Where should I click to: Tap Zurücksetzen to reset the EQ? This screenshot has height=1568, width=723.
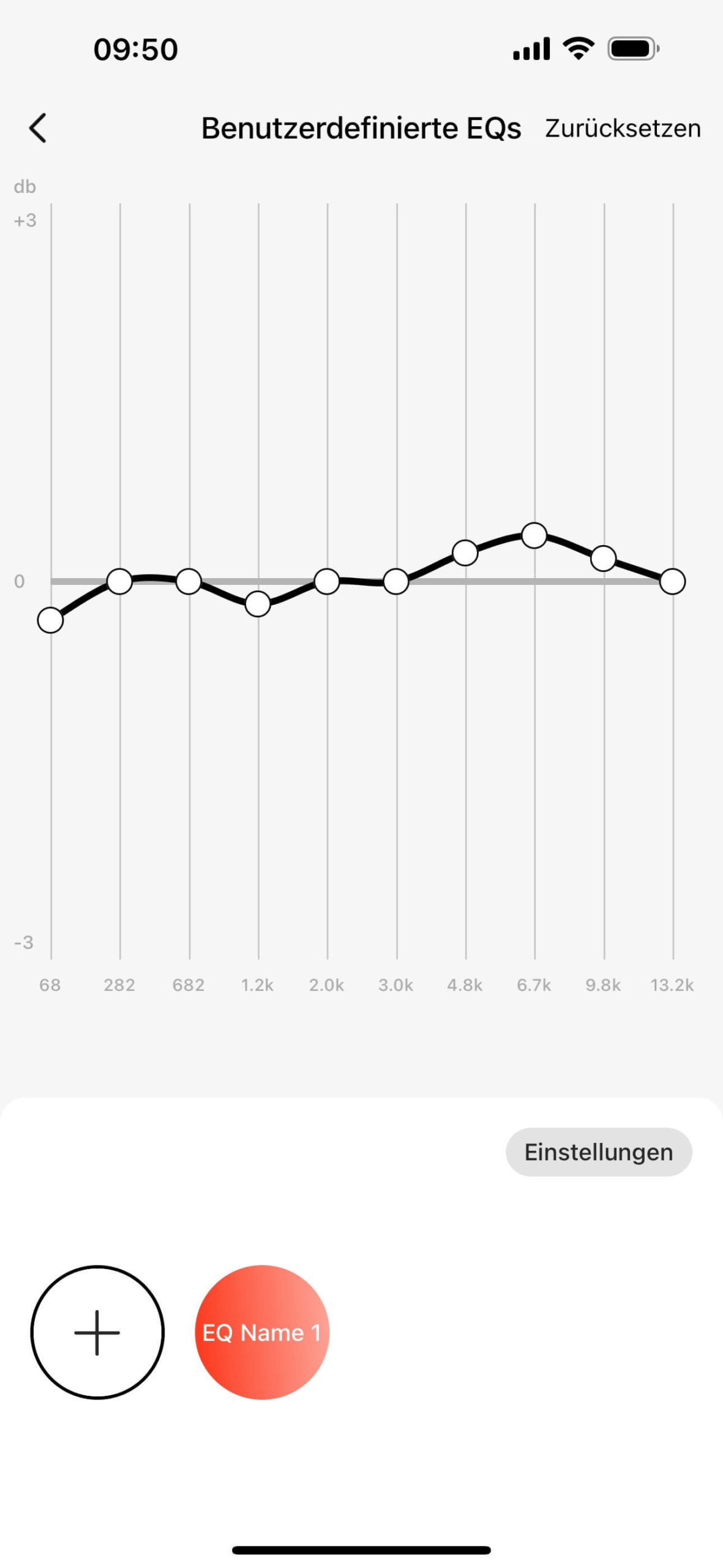tap(623, 129)
